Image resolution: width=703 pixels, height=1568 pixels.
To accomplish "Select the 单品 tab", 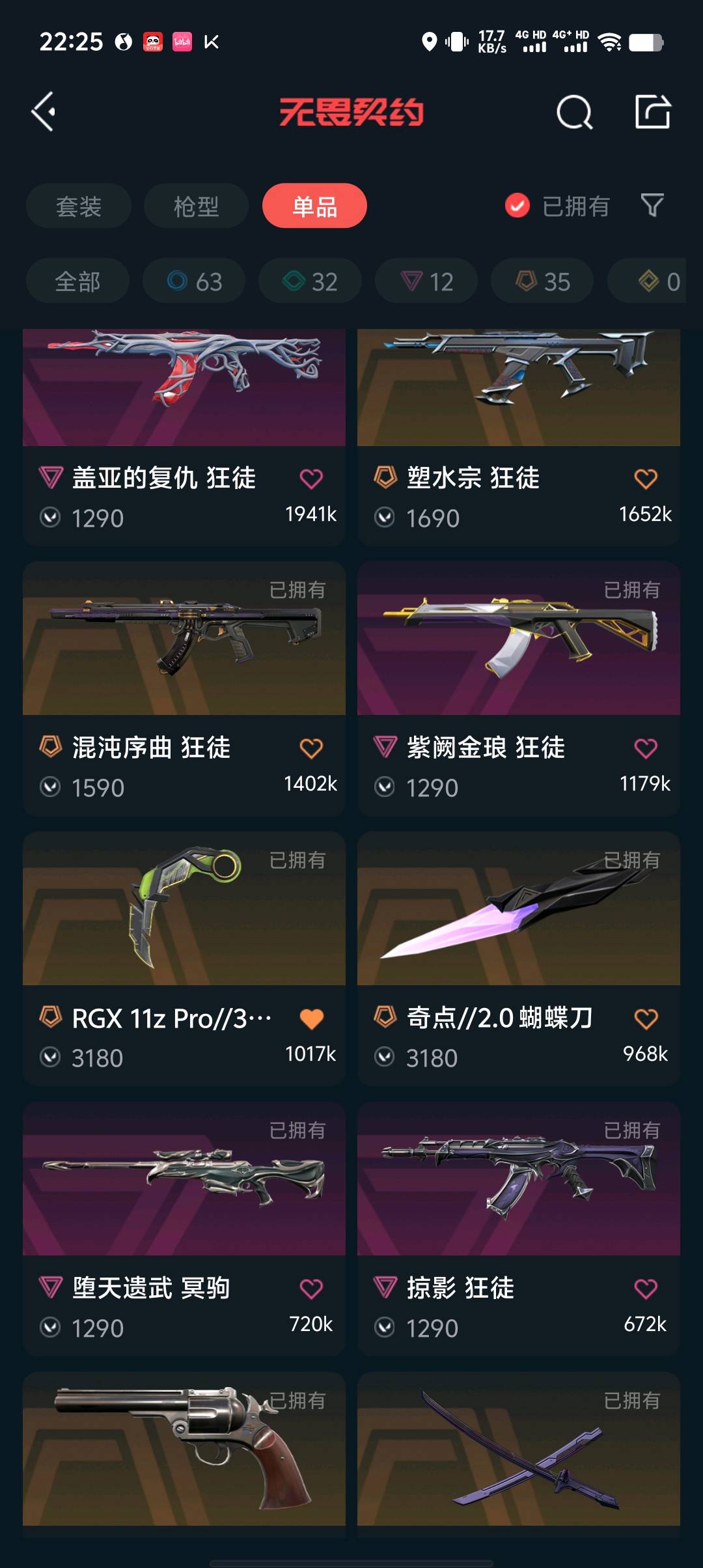I will pos(314,206).
